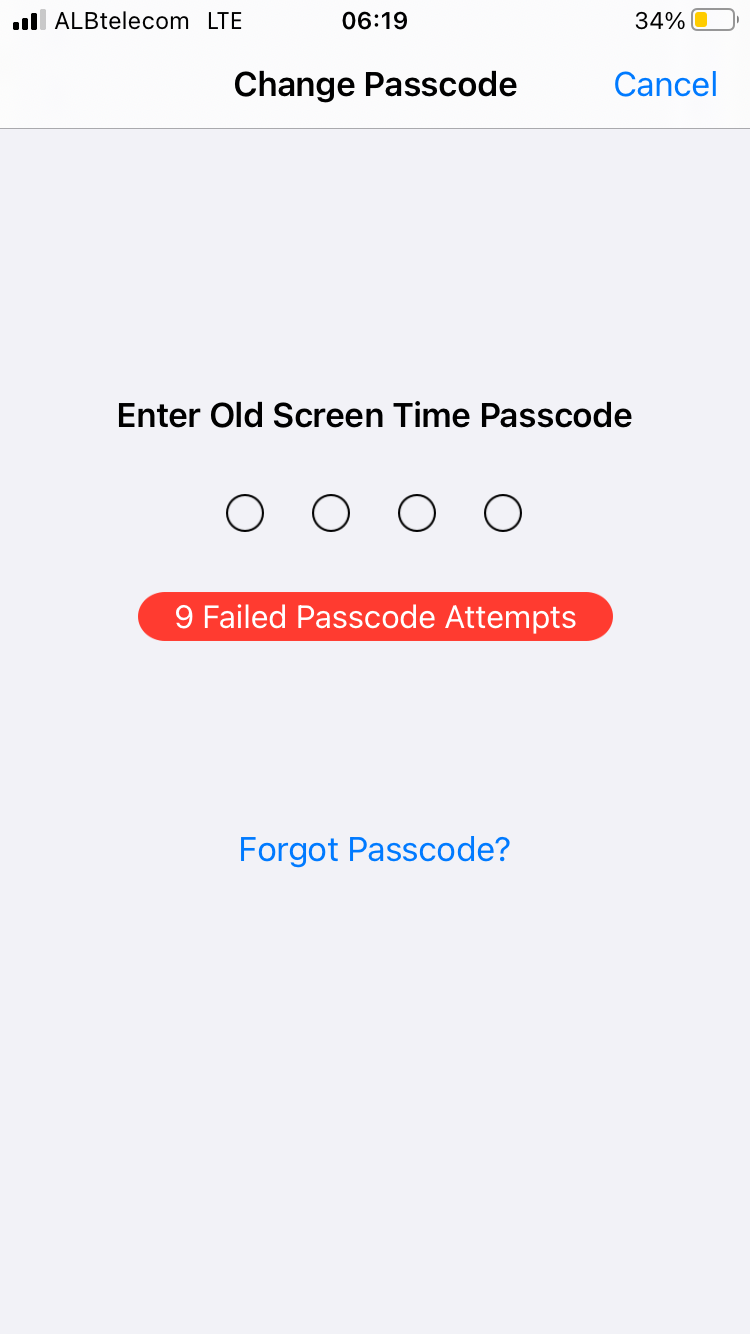Tap the yellow Low Power Mode battery indicator
Image resolution: width=750 pixels, height=1334 pixels.
705,19
